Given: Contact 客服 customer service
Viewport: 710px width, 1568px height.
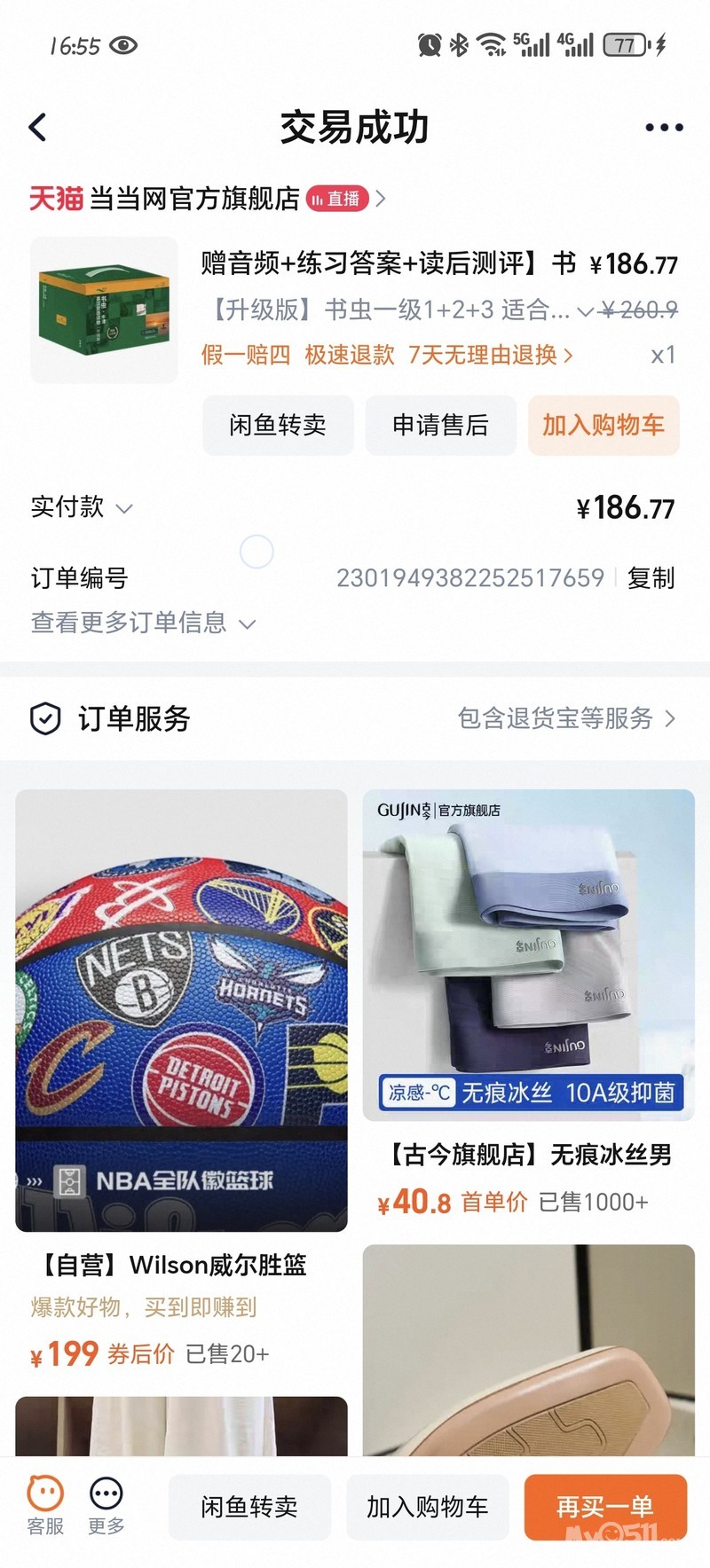Looking at the screenshot, I should (45, 1505).
